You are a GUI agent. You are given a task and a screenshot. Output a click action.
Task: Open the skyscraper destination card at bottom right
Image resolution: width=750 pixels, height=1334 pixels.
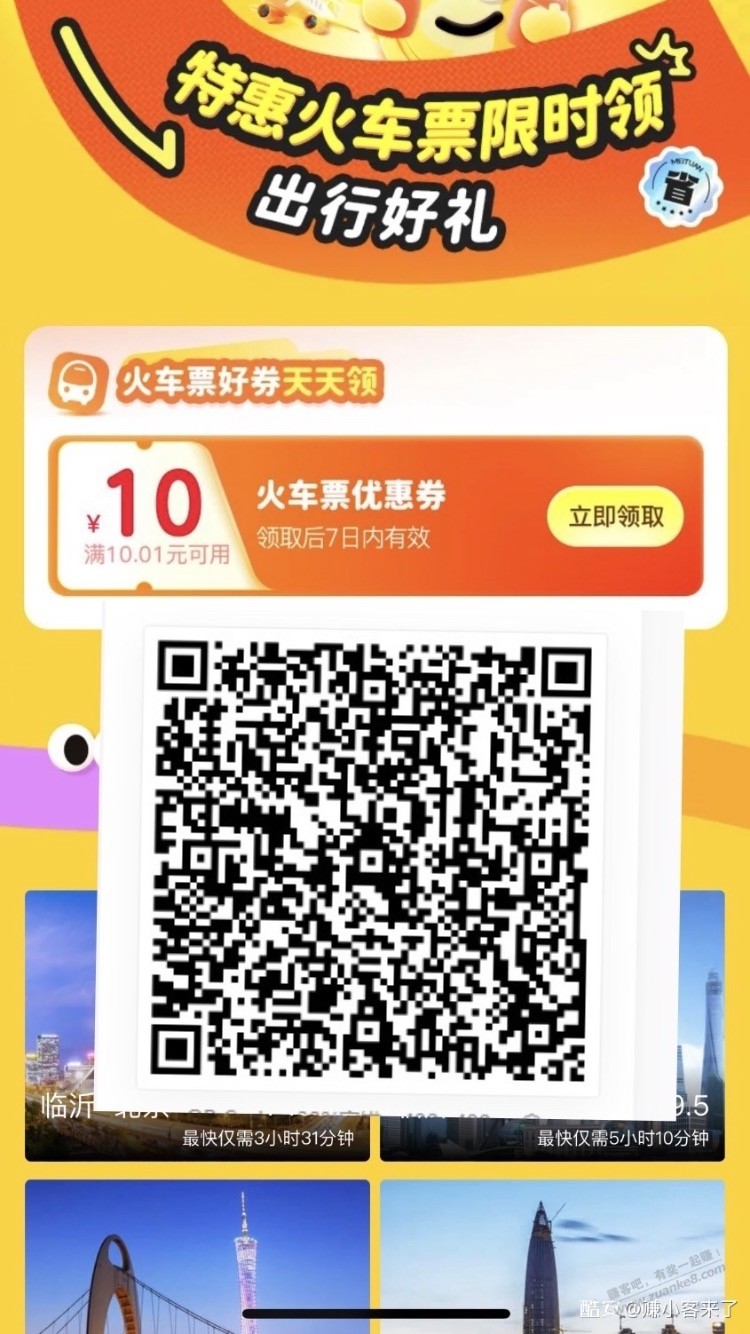pyautogui.click(x=552, y=1255)
